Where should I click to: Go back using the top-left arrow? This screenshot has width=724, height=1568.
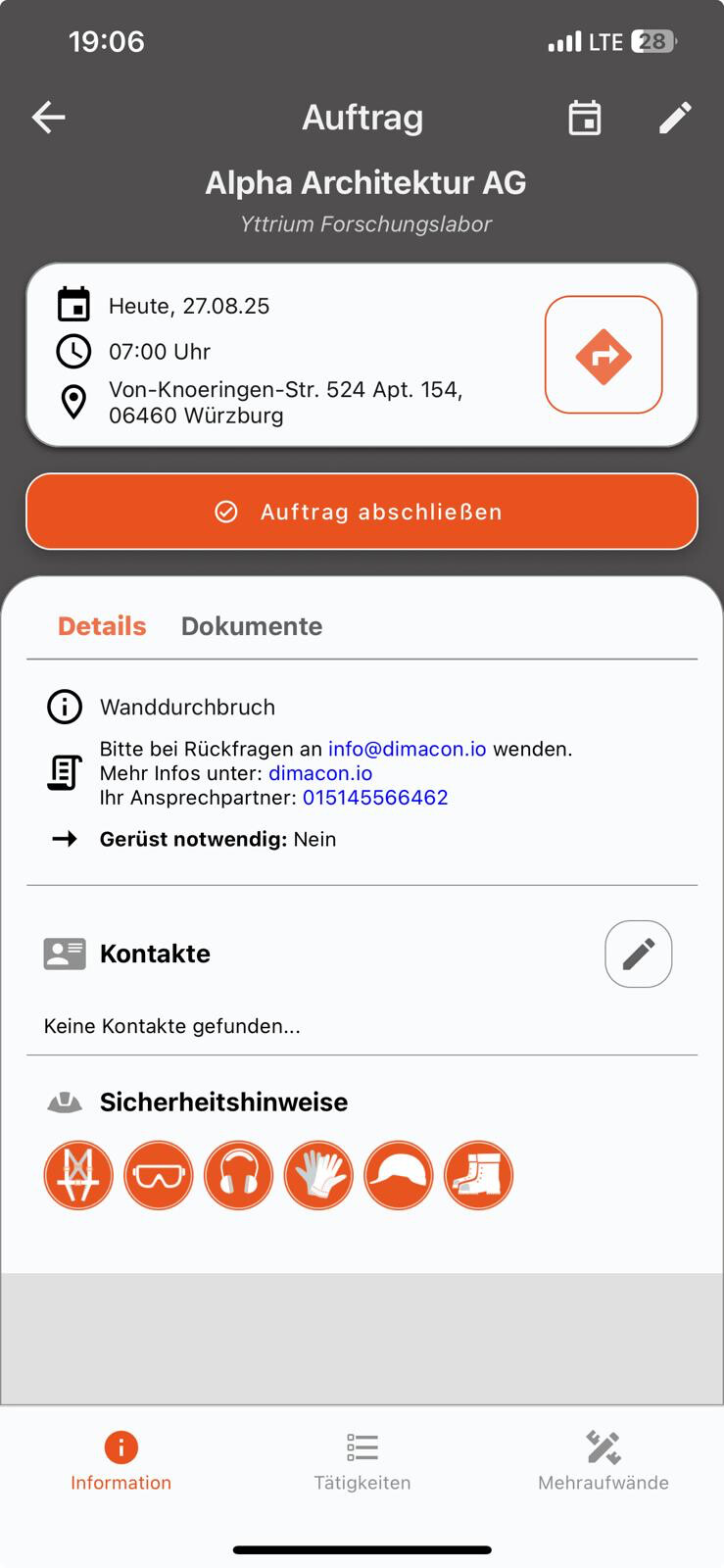coord(48,118)
